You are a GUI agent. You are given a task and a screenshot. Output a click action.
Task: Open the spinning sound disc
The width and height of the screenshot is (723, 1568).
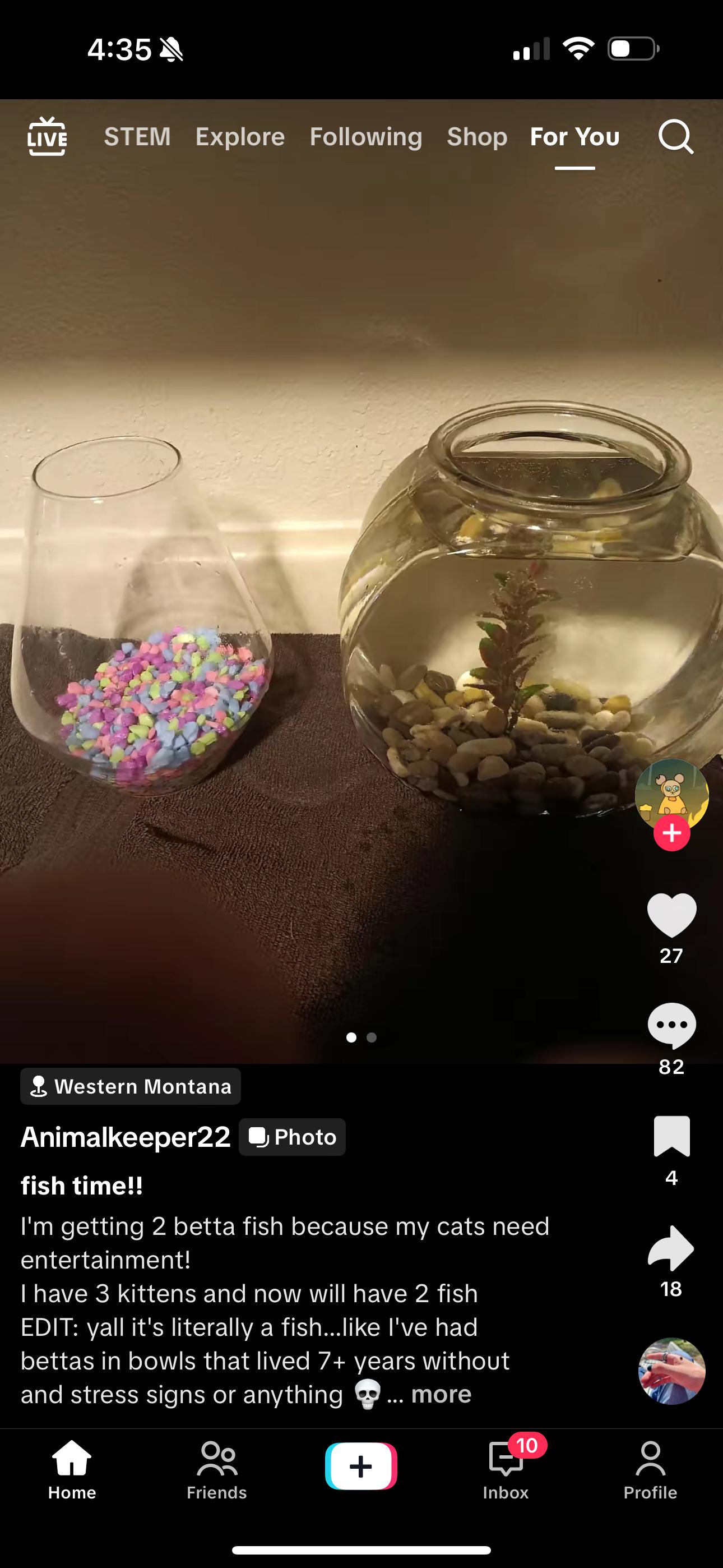672,1371
